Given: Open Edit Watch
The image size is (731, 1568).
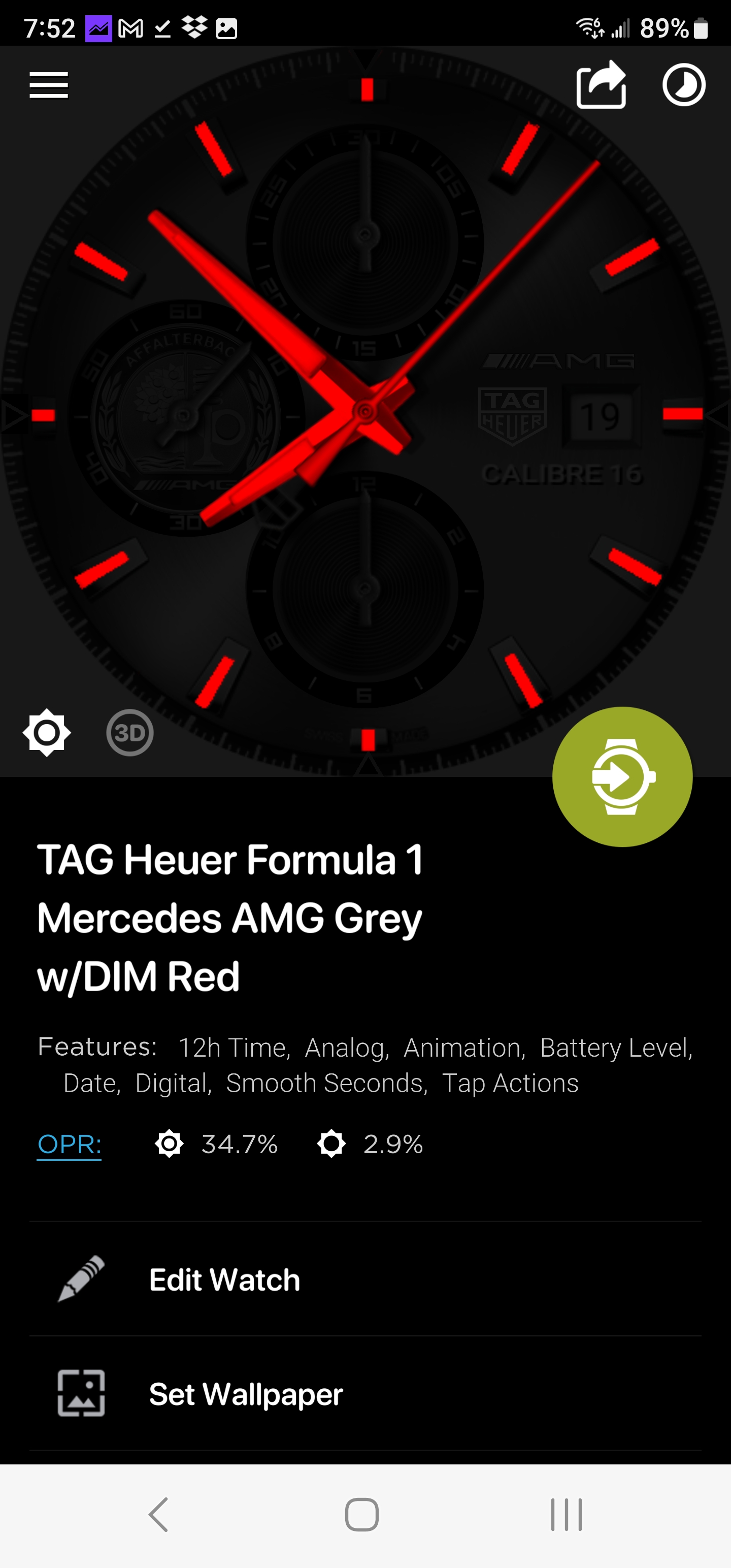Looking at the screenshot, I should (x=365, y=1279).
